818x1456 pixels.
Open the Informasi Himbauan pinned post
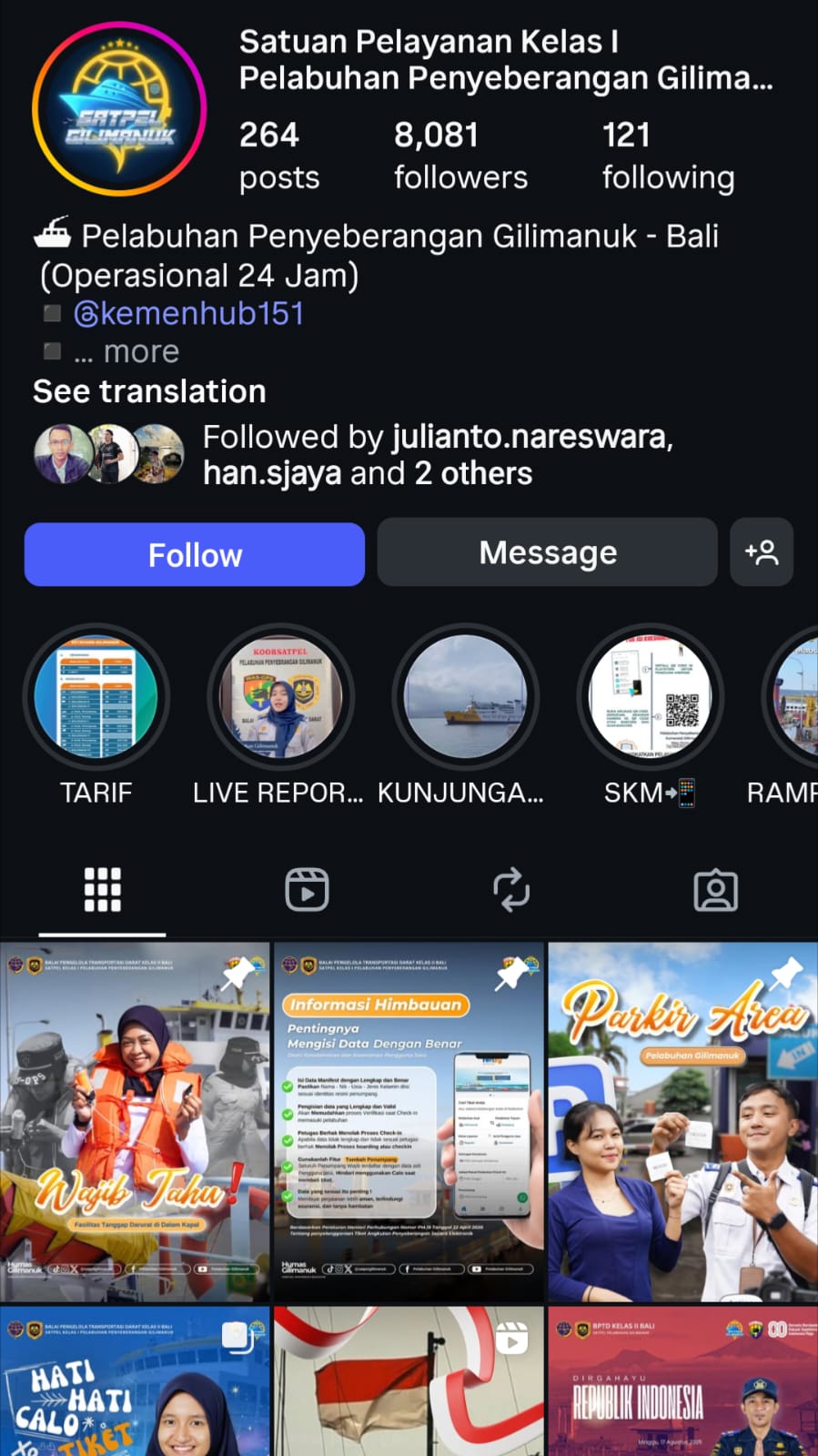coord(409,1121)
